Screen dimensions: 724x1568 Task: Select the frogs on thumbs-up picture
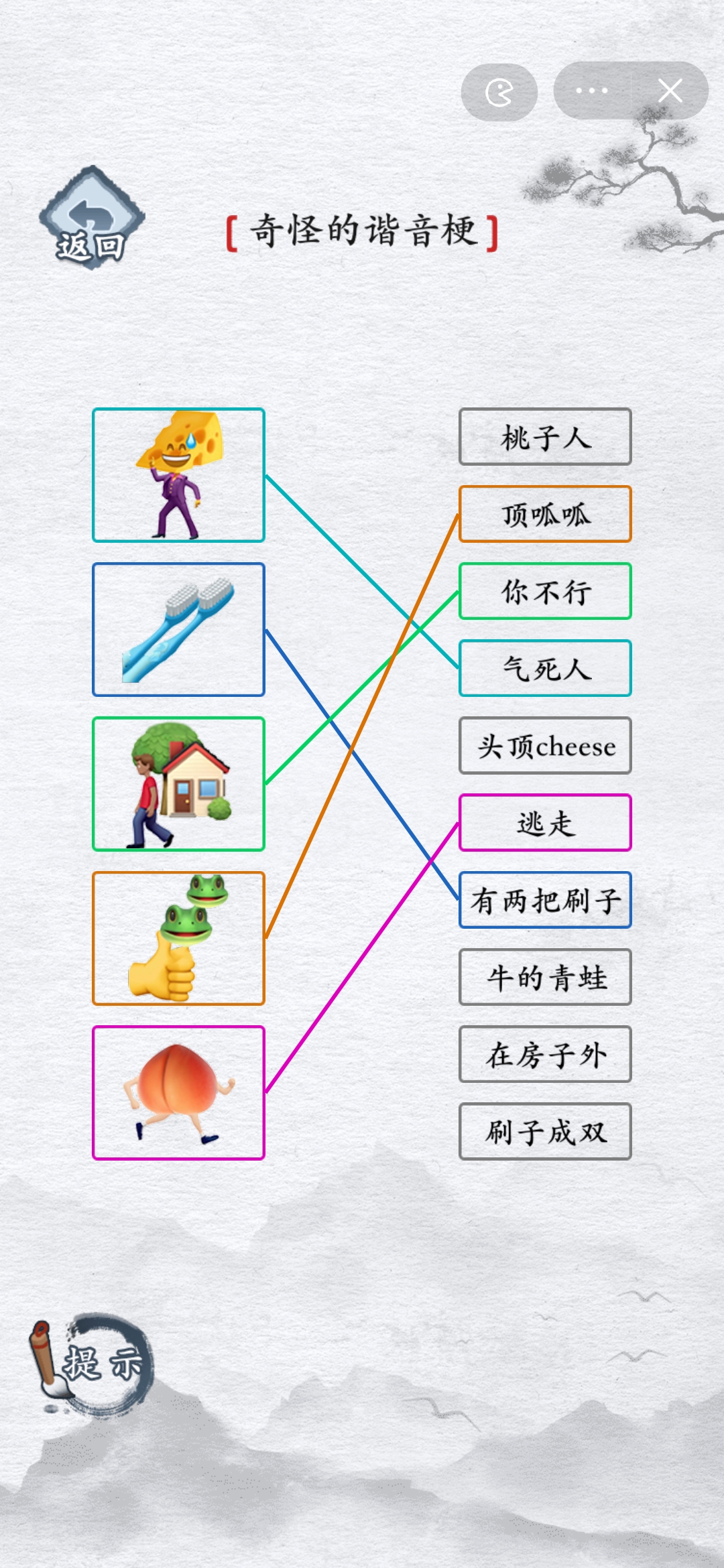(178, 938)
